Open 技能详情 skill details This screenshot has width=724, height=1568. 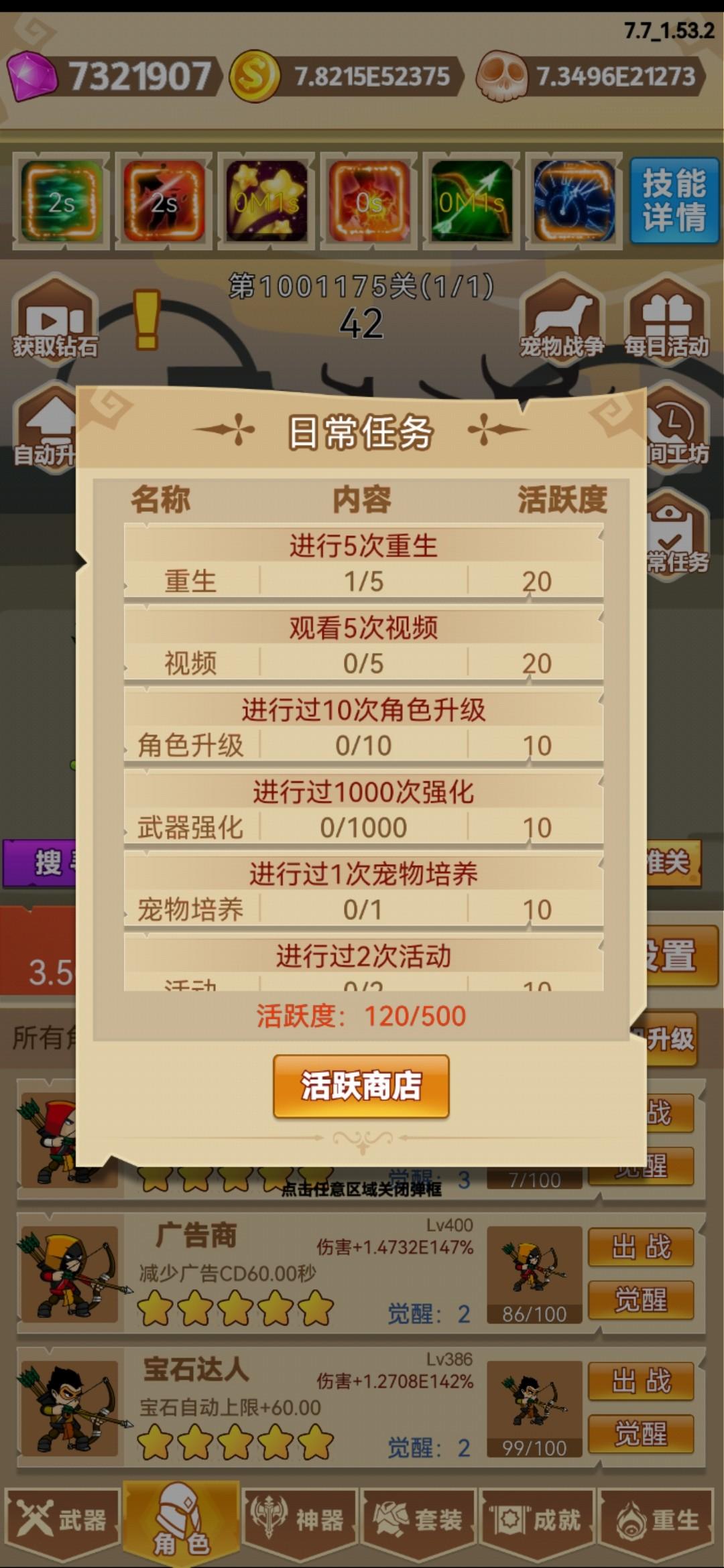(674, 200)
